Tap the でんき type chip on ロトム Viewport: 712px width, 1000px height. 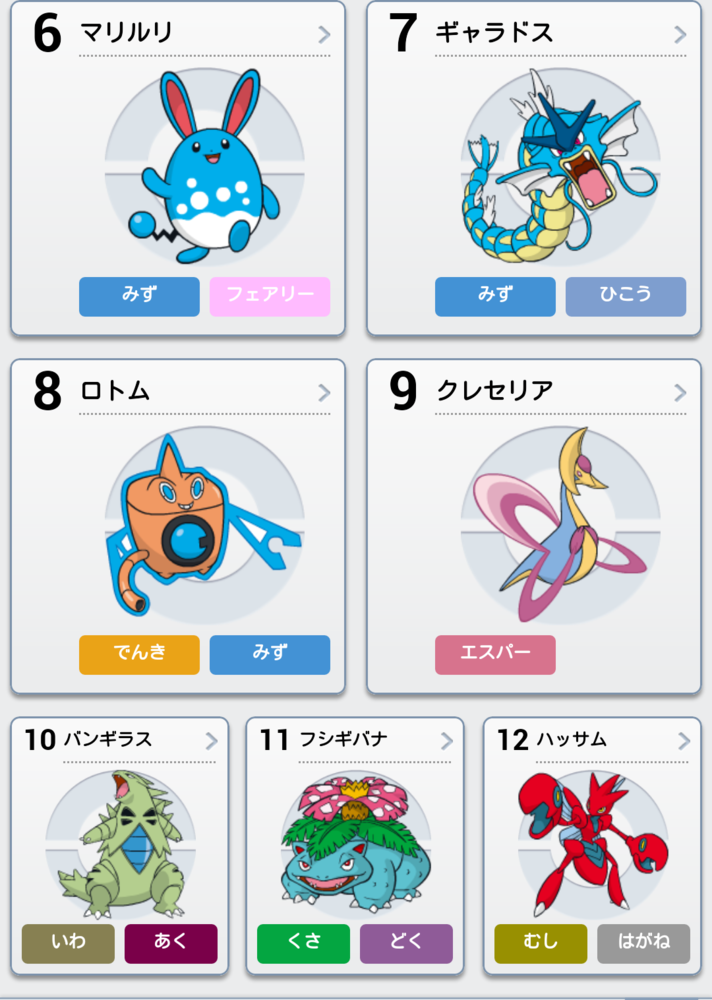coord(139,654)
